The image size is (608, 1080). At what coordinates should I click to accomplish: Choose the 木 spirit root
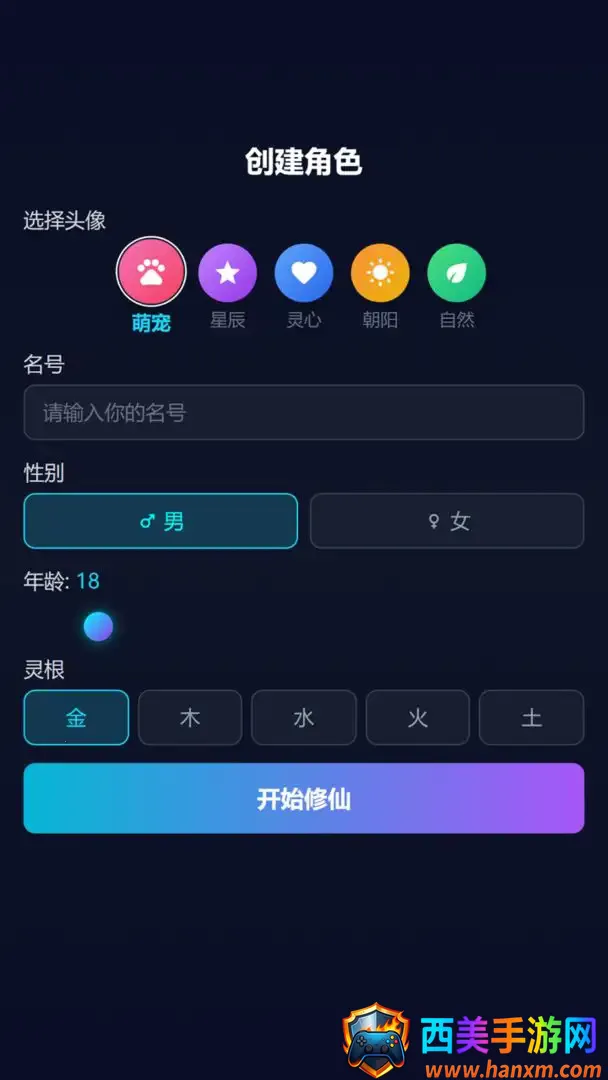coord(190,718)
